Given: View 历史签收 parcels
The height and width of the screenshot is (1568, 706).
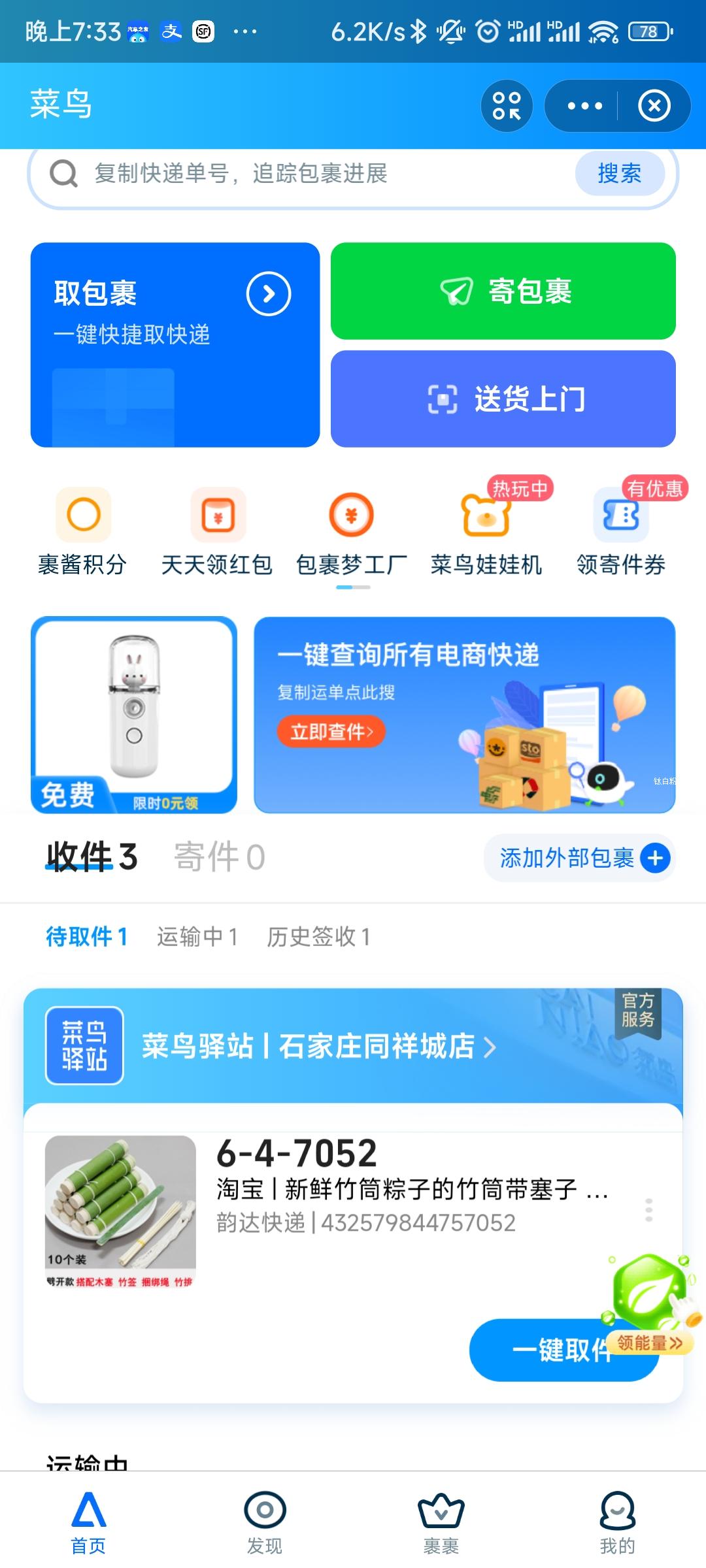Looking at the screenshot, I should click(318, 937).
